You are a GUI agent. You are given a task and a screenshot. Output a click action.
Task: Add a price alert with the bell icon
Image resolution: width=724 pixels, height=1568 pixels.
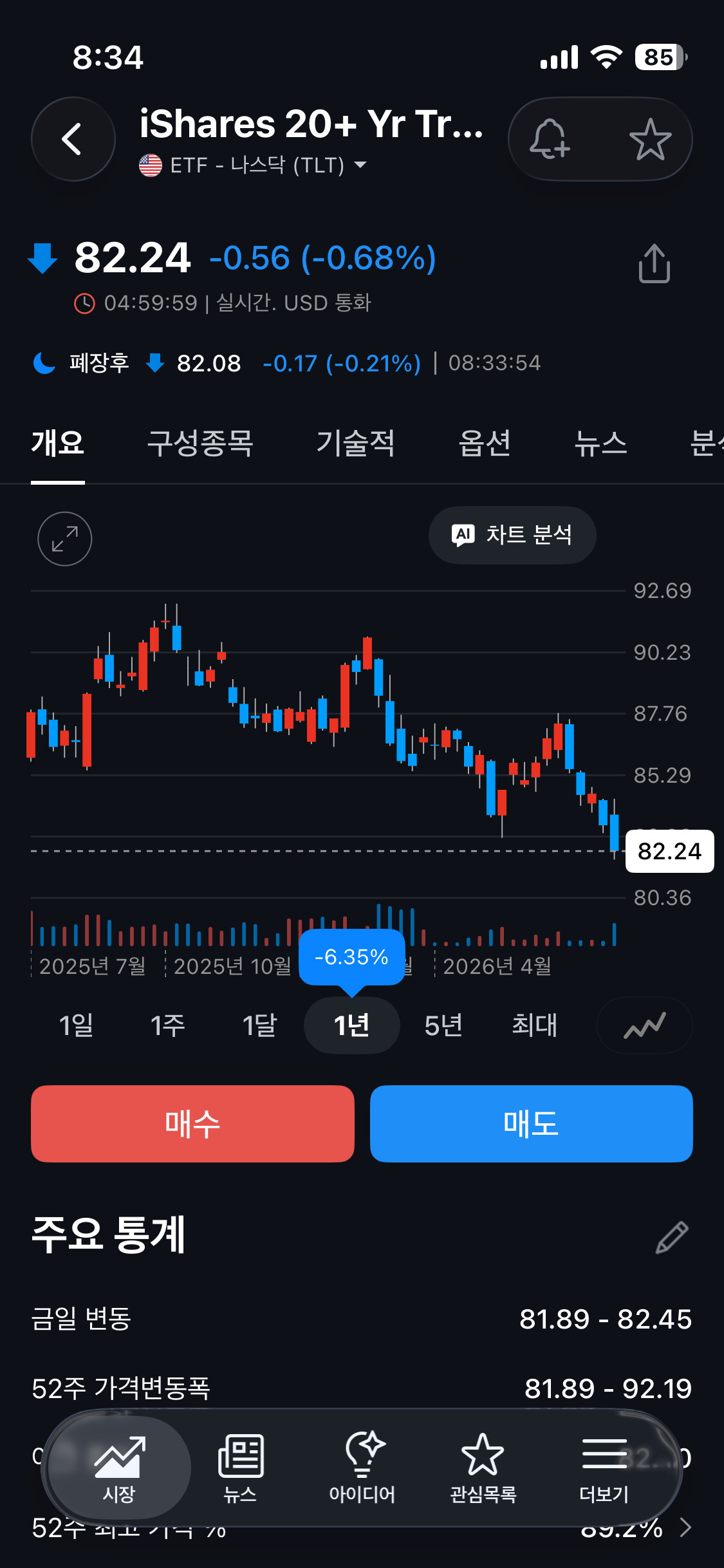(x=550, y=139)
